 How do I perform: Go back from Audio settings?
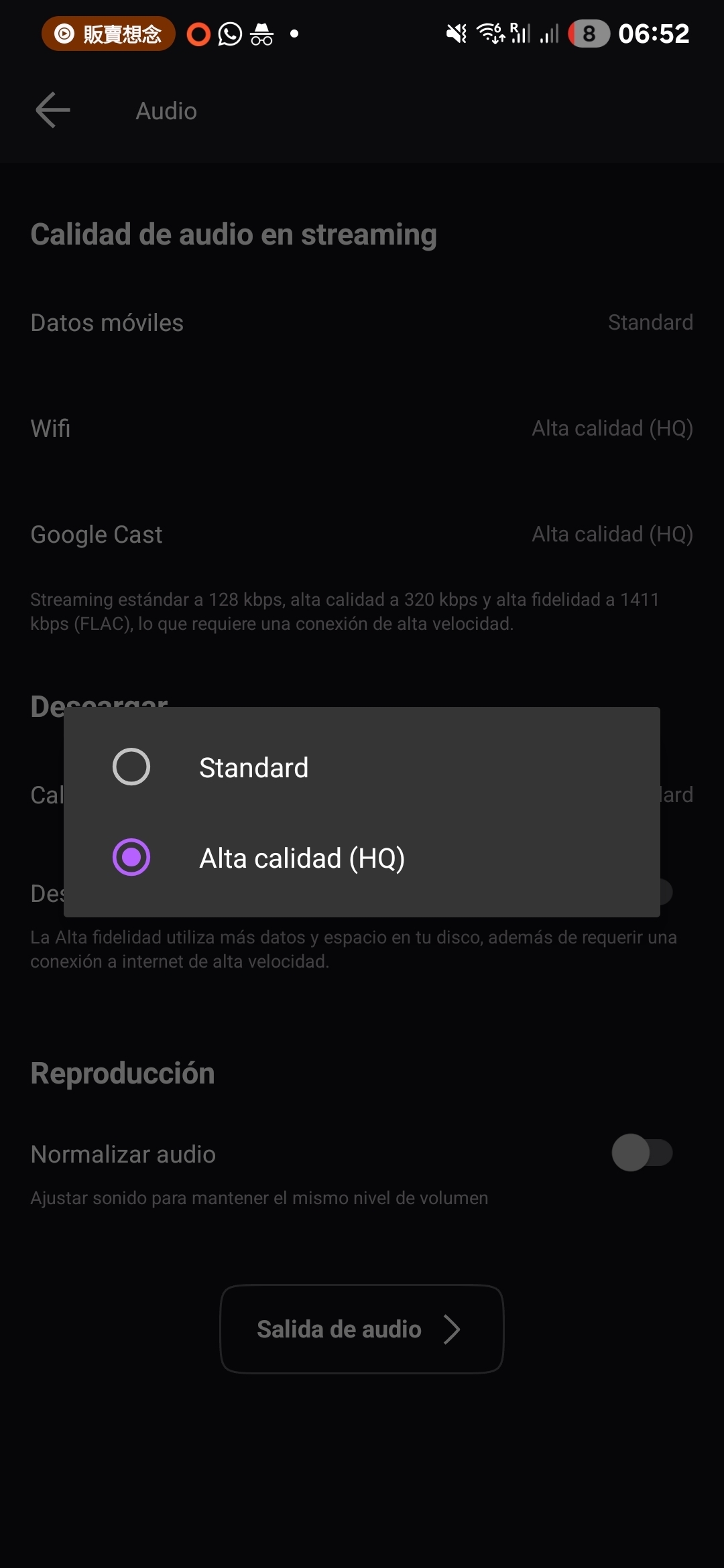53,111
